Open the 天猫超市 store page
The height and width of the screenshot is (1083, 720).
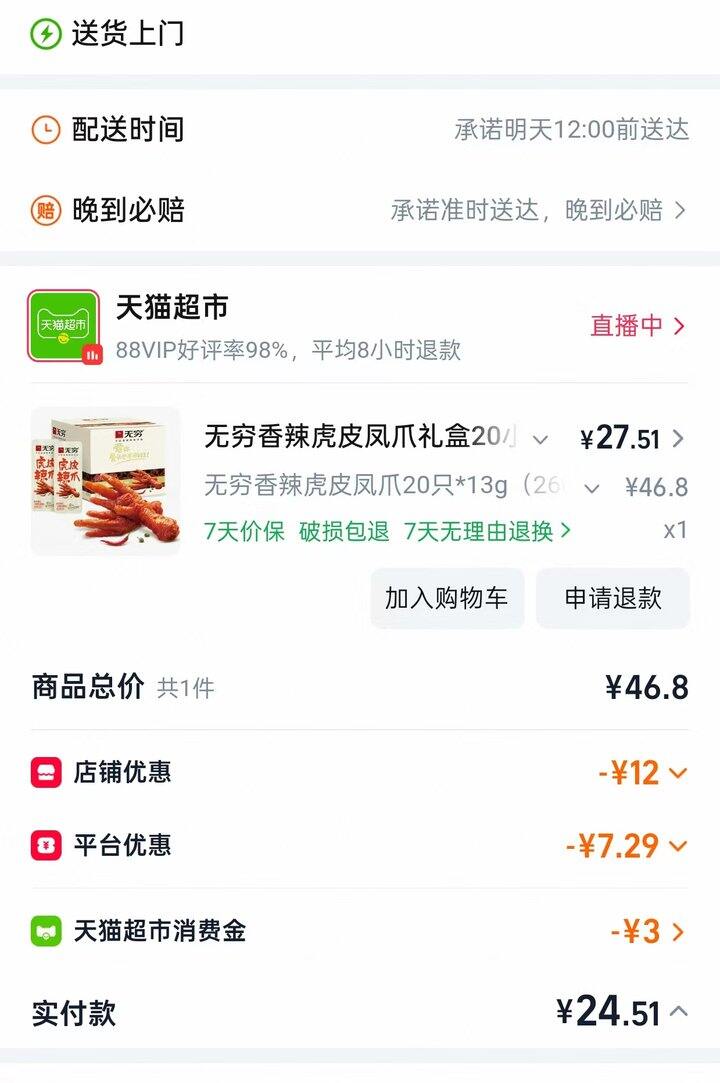click(172, 308)
